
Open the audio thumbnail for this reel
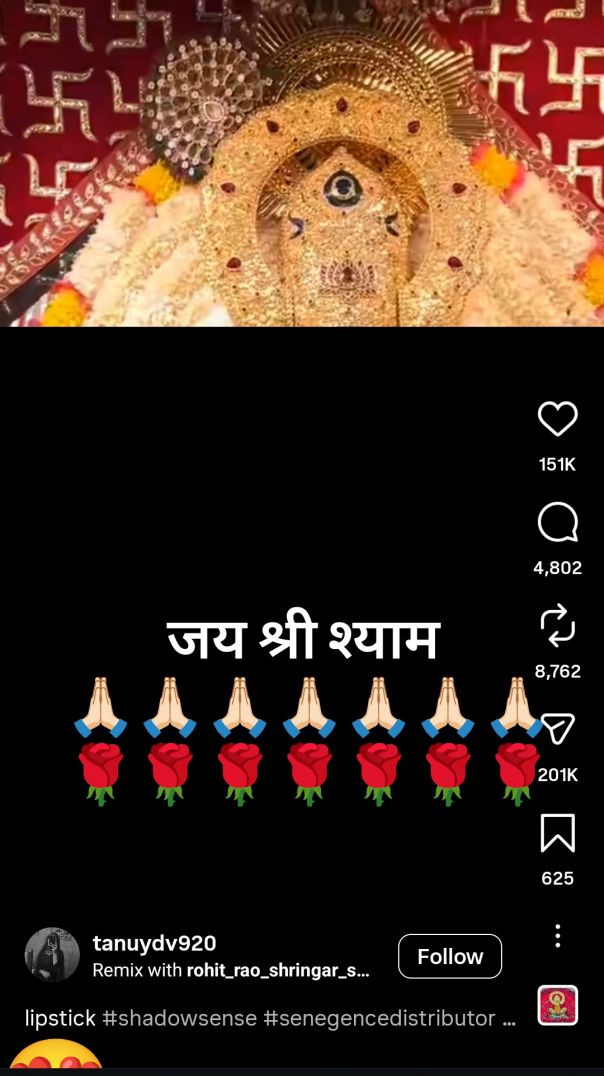(557, 1005)
